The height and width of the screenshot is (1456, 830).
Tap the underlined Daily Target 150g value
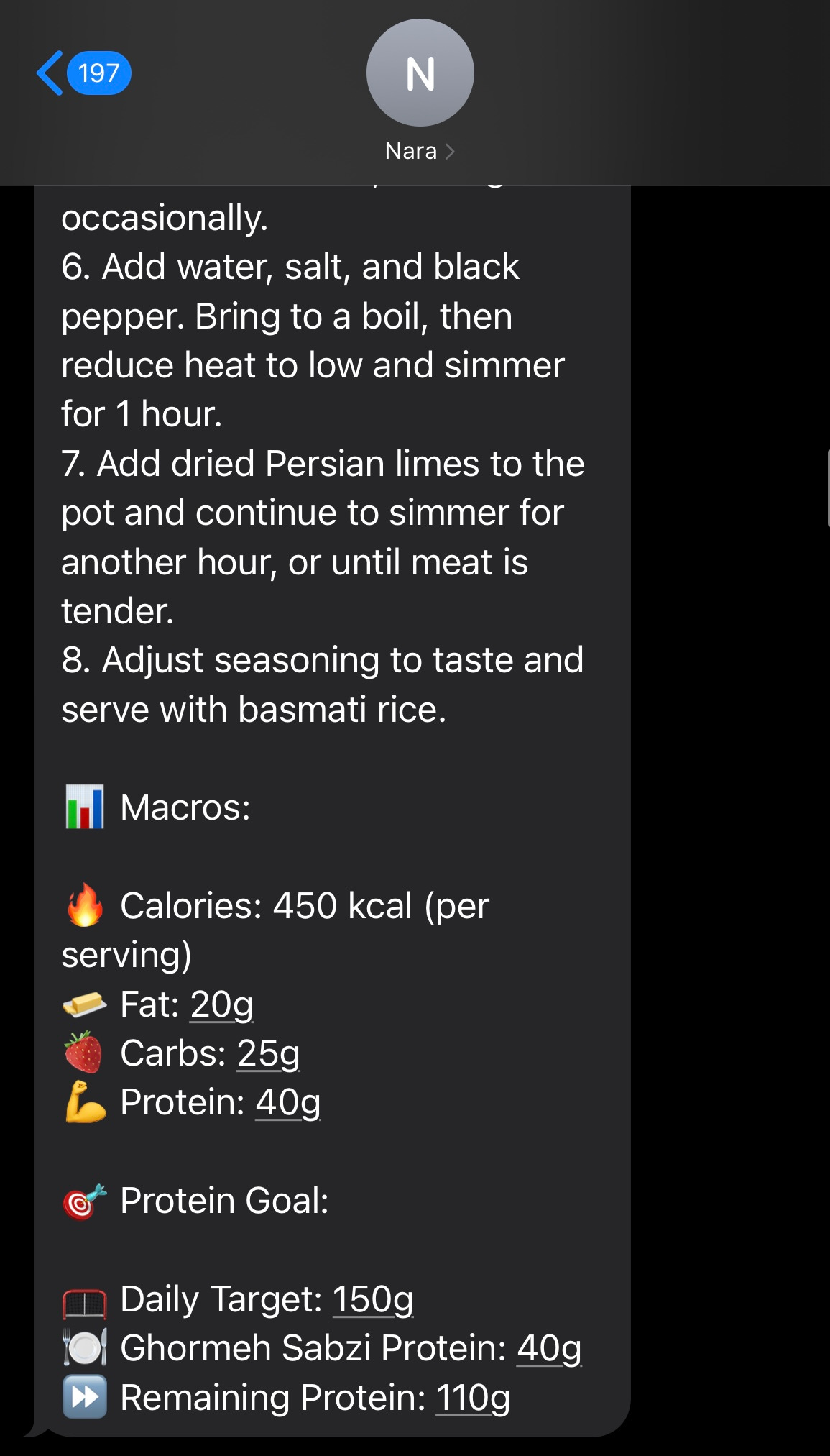pos(373,1299)
